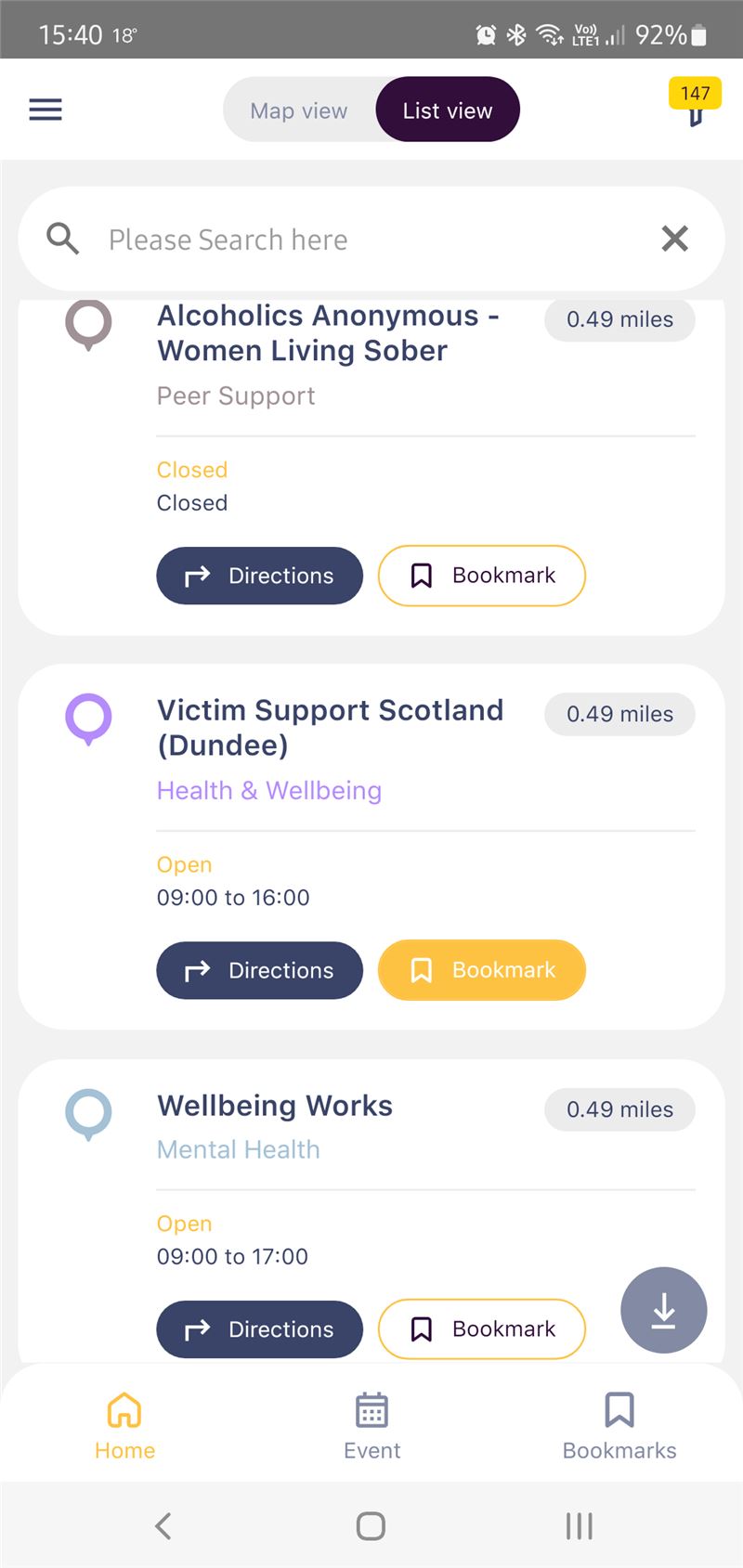Open the bookmark counter badge showing 147
Viewport: 743px width, 1568px height.
(x=695, y=102)
